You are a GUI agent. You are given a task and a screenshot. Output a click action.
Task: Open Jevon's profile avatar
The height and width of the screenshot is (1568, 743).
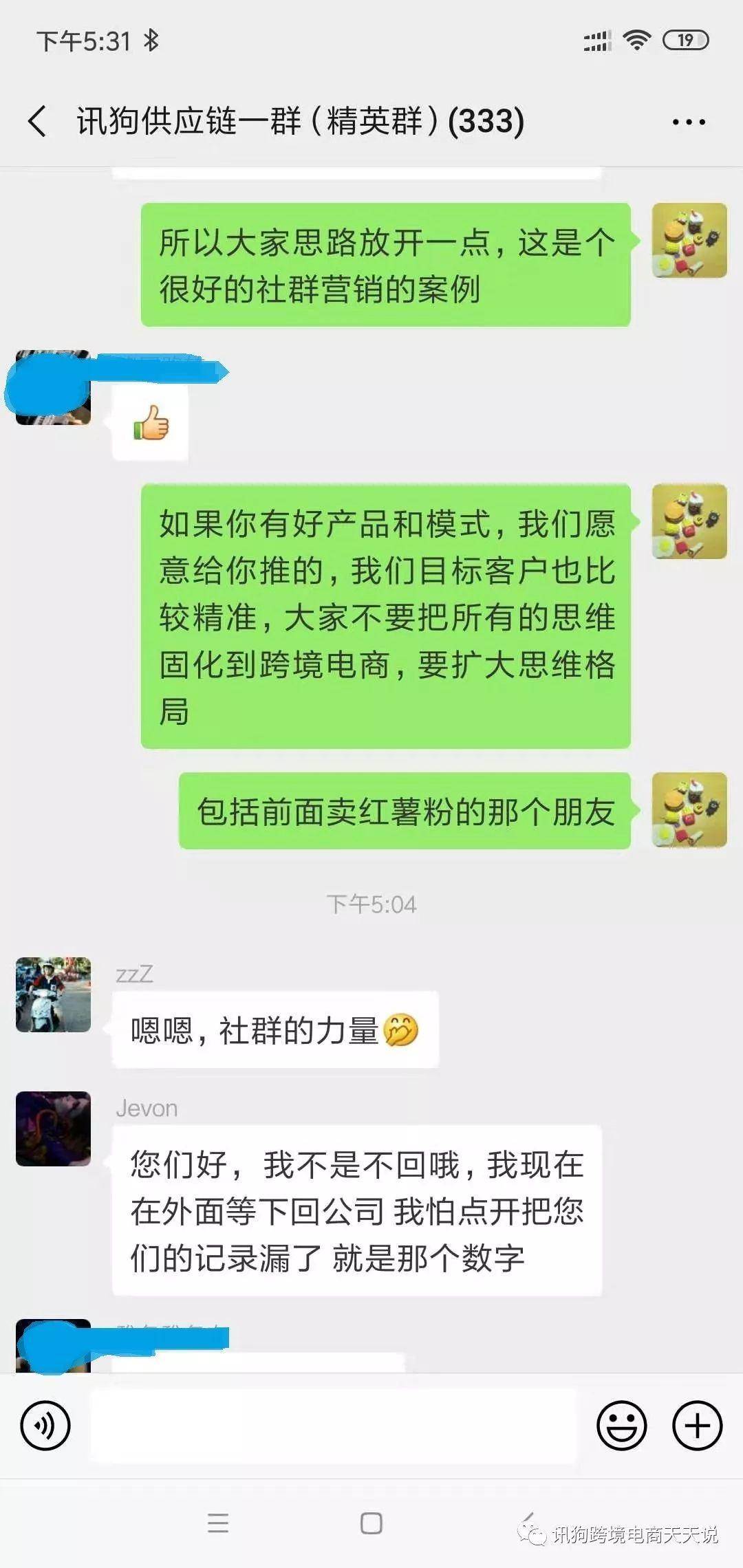point(54,1129)
